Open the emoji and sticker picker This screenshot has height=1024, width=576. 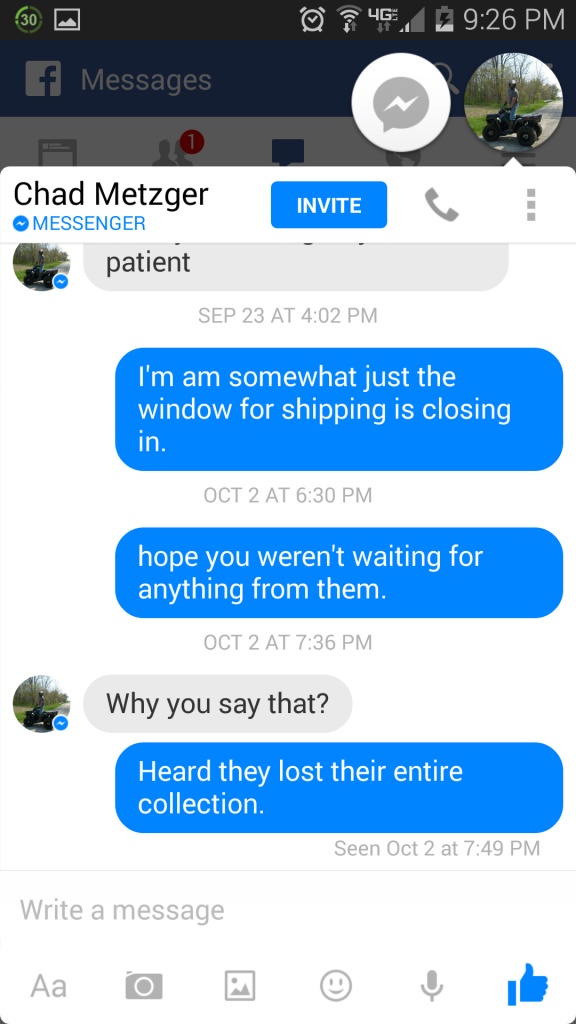coord(336,985)
